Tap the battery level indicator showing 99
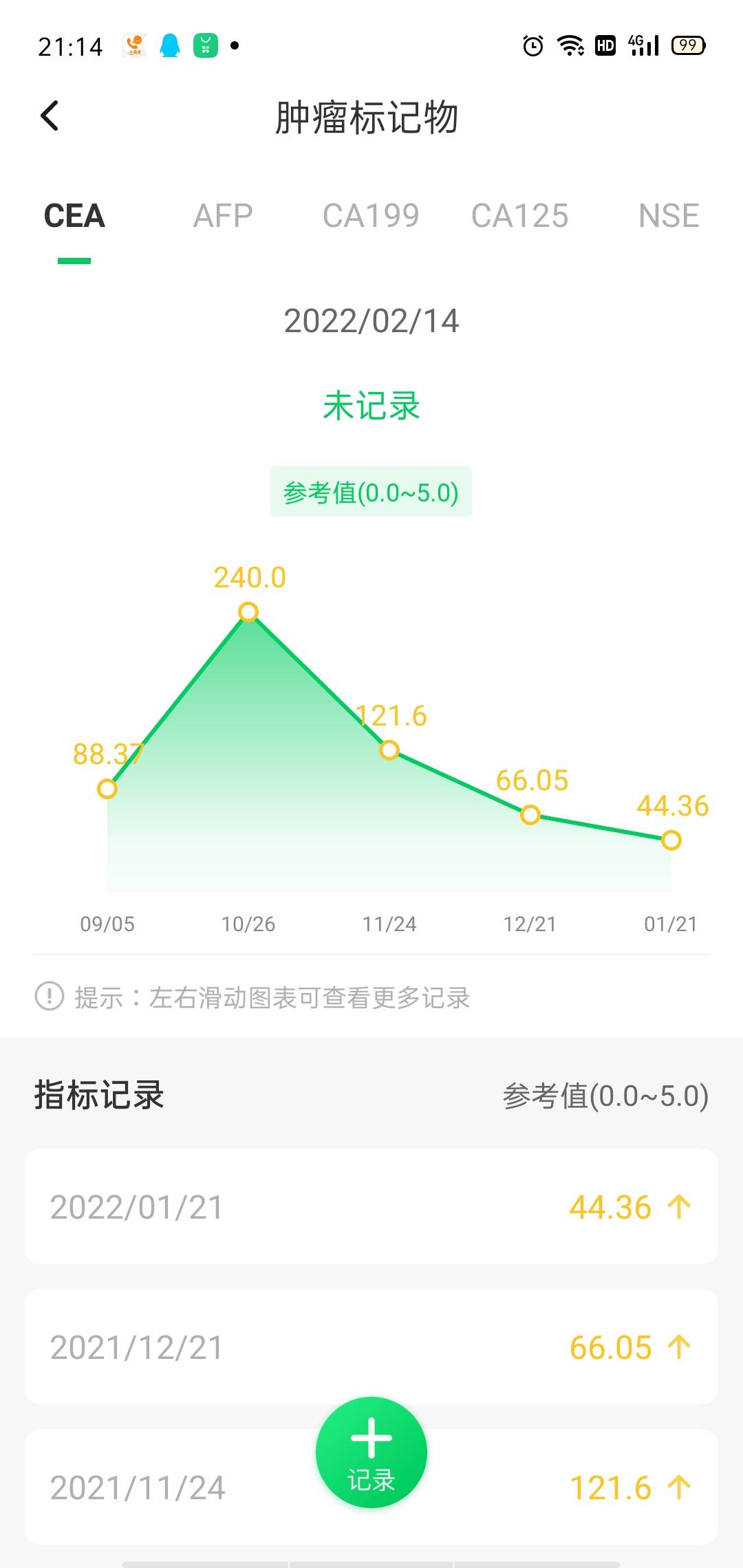This screenshot has height=1568, width=743. [687, 46]
